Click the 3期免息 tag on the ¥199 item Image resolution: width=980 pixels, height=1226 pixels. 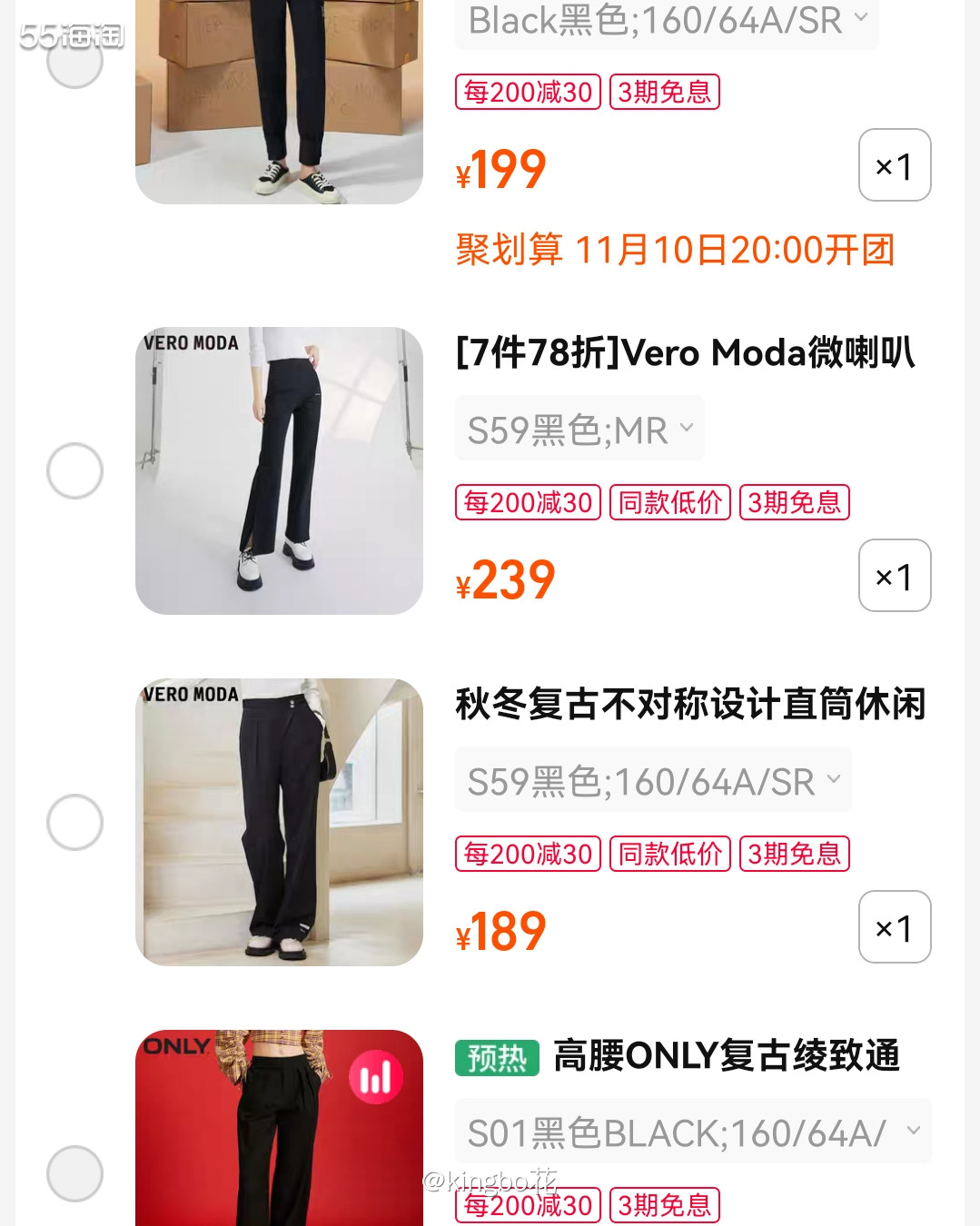664,92
